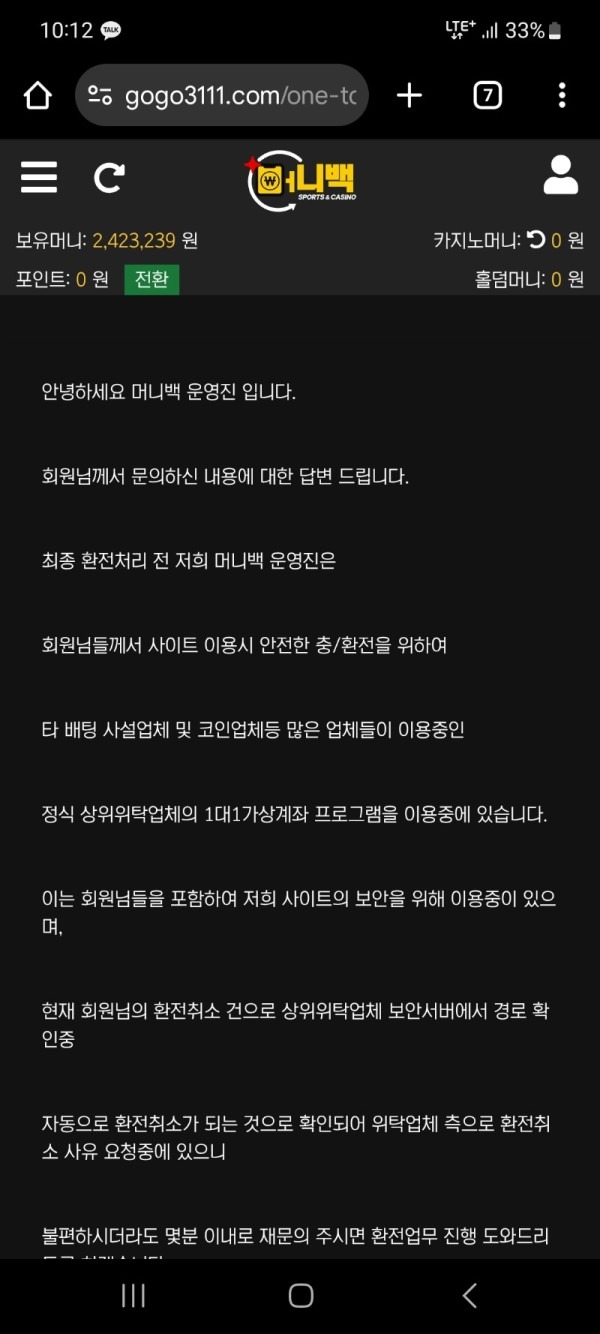The height and width of the screenshot is (1334, 600).
Task: Go back with the system back button
Action: [x=469, y=1296]
